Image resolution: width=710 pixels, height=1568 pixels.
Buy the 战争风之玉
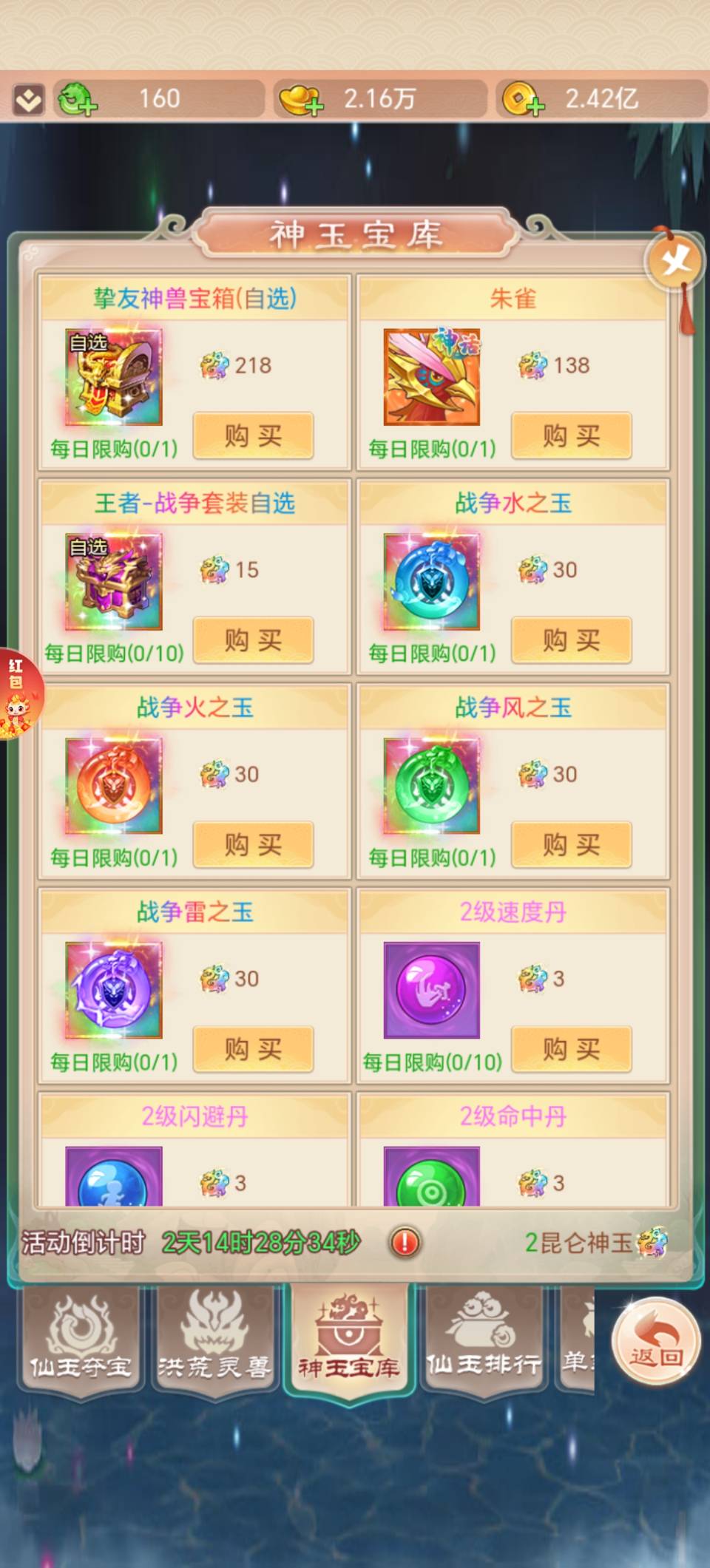(x=571, y=844)
